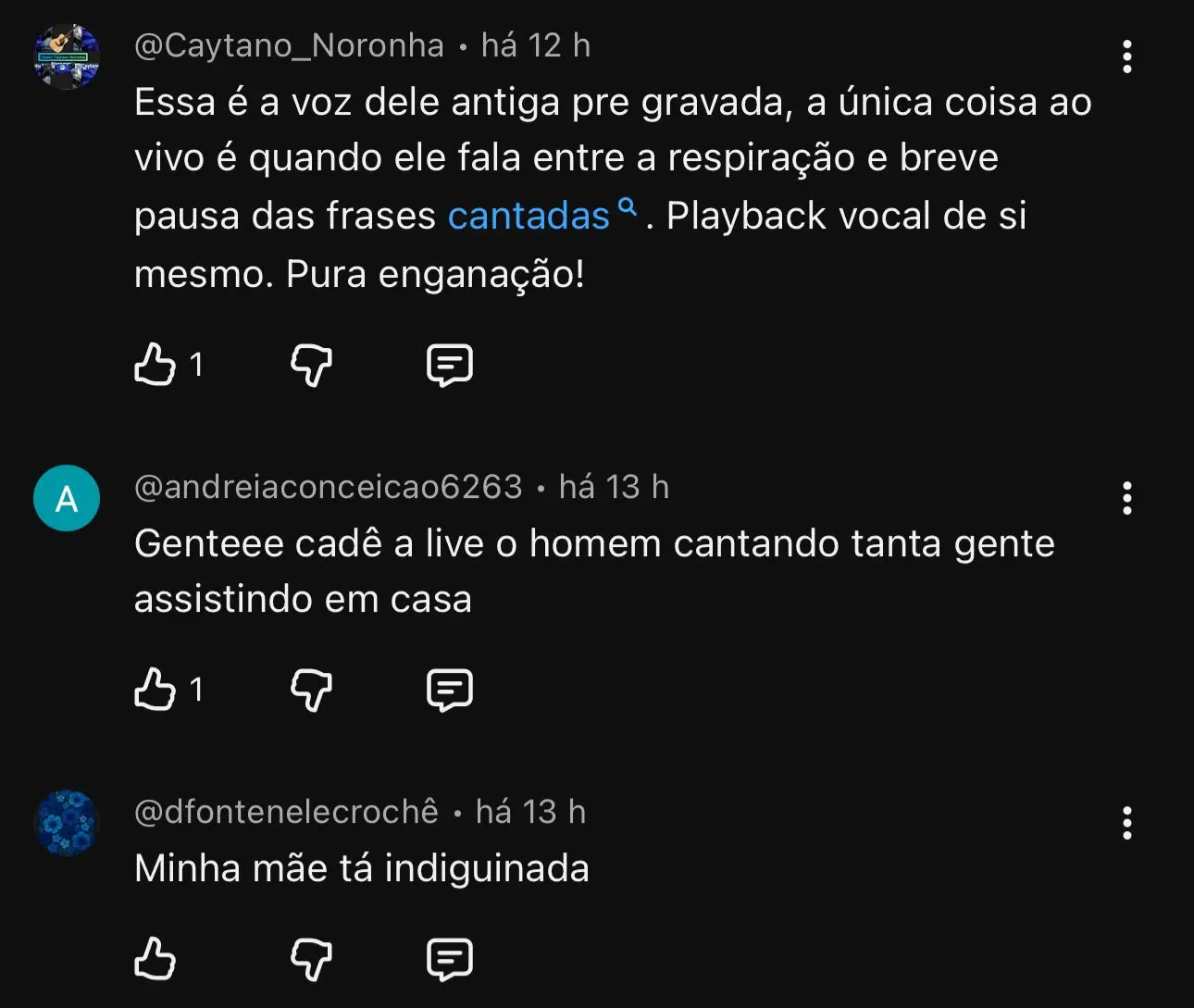Like the comment by @Caytano_Noronha
This screenshot has height=1008, width=1194.
pos(155,365)
